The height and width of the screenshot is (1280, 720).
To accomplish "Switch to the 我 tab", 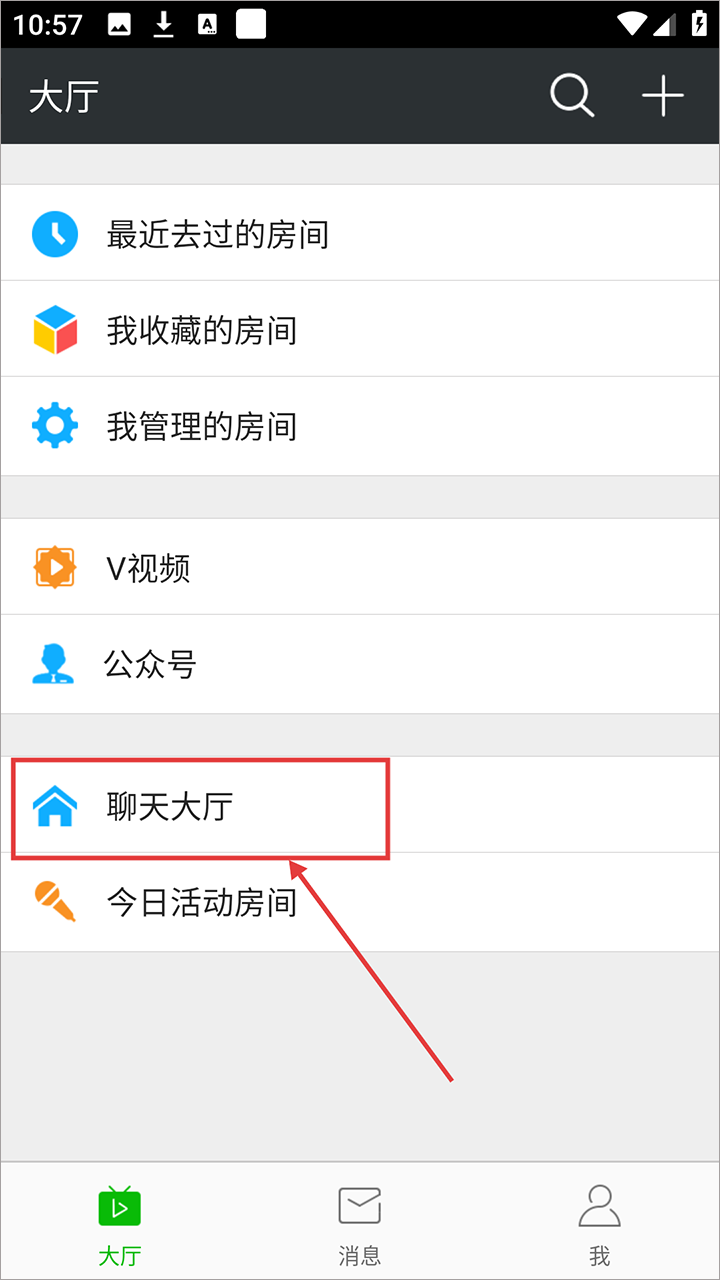I will [599, 1225].
